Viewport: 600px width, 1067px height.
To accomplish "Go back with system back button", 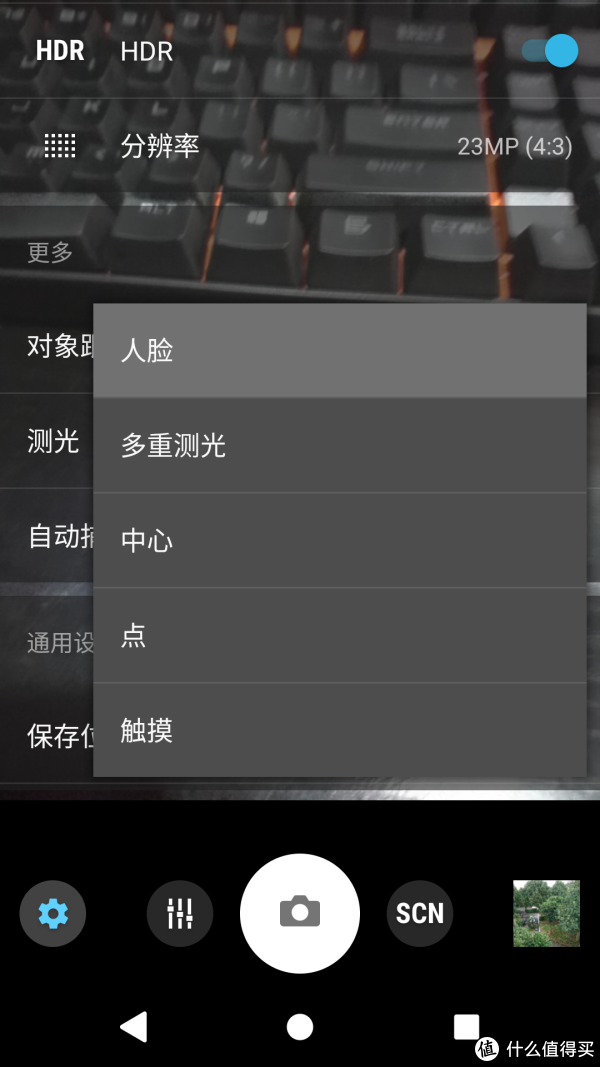I will coord(134,1027).
